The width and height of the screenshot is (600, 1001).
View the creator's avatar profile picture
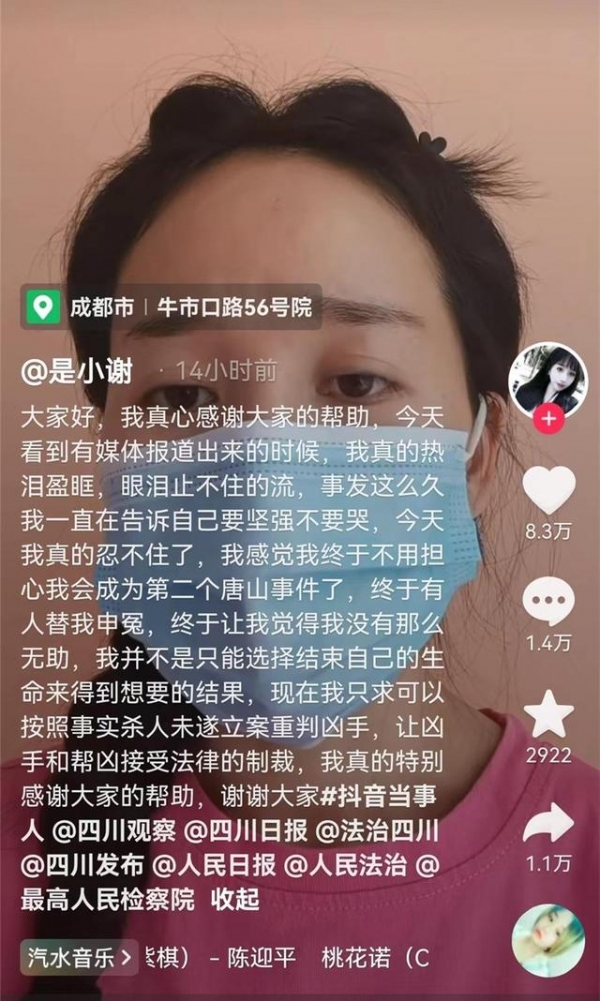[548, 378]
